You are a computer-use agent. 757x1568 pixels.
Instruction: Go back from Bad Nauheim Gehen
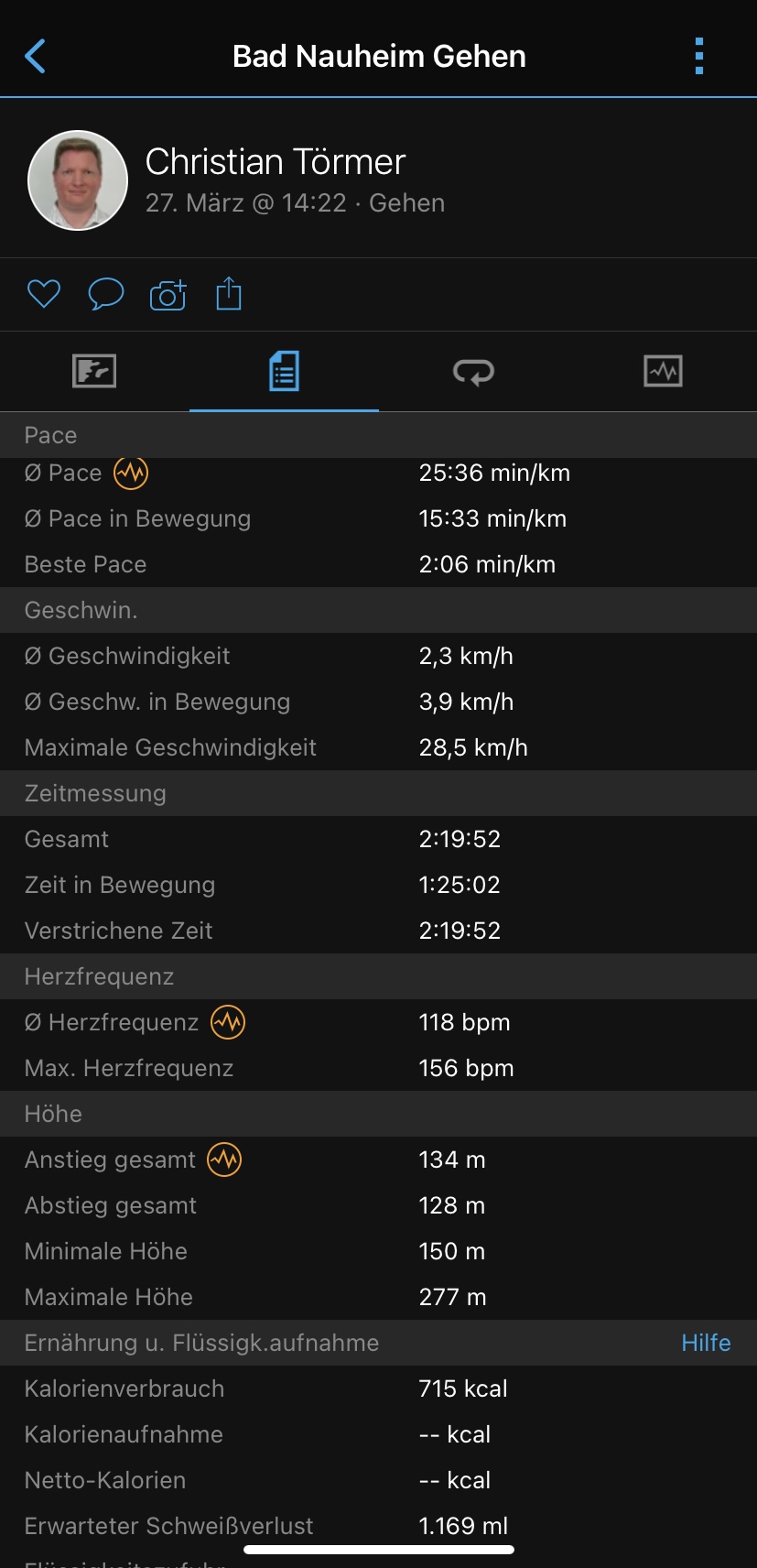(x=36, y=56)
